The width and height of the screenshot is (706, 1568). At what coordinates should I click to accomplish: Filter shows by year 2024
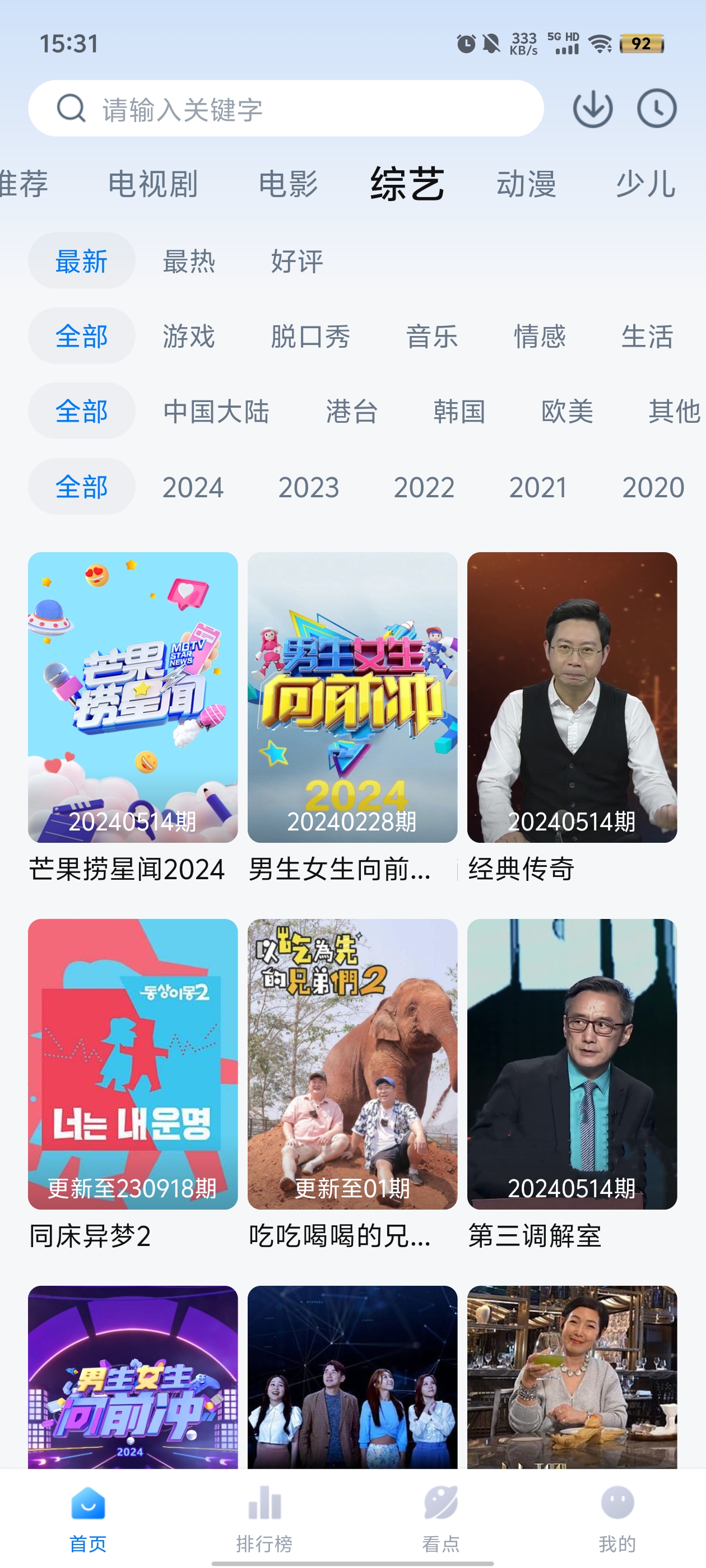193,487
